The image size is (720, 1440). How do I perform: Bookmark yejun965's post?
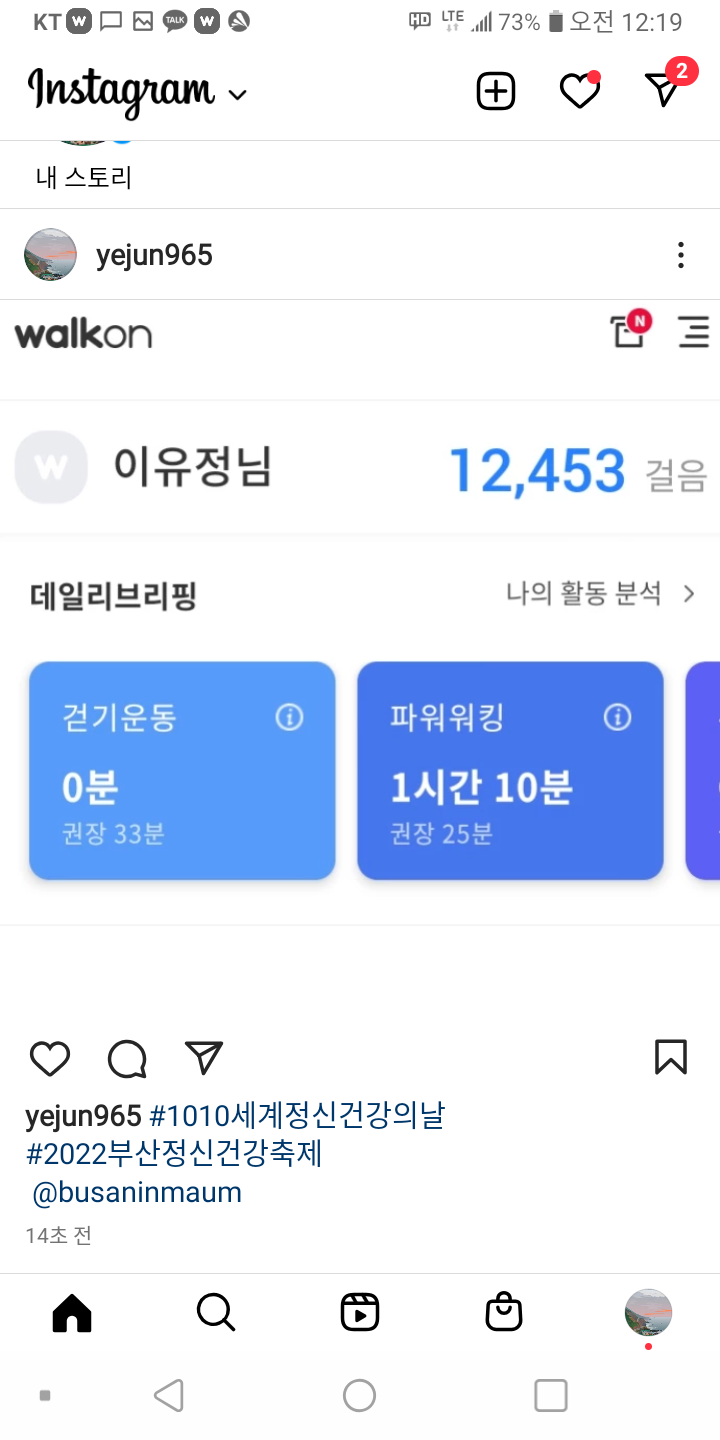pos(670,1057)
